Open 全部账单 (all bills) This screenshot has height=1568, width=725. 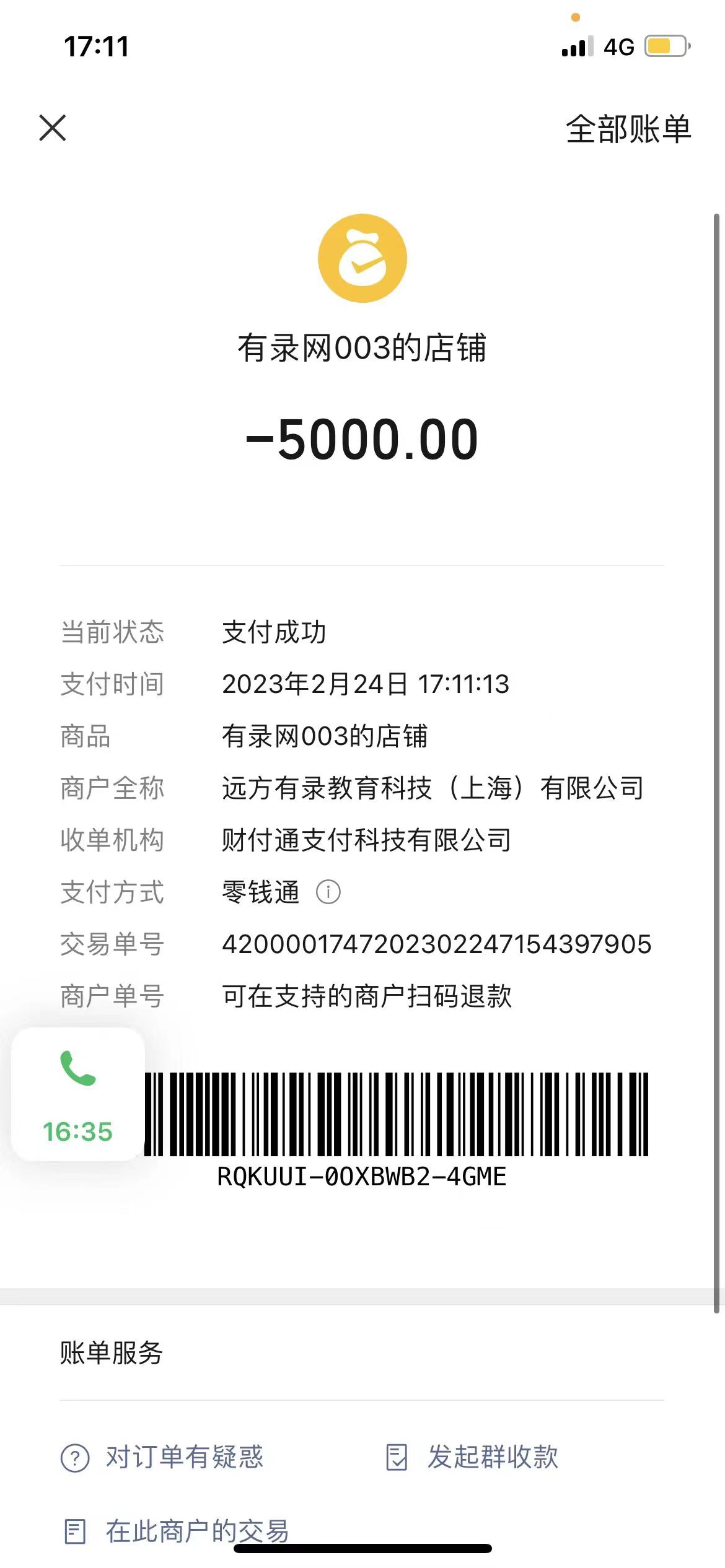pos(628,129)
